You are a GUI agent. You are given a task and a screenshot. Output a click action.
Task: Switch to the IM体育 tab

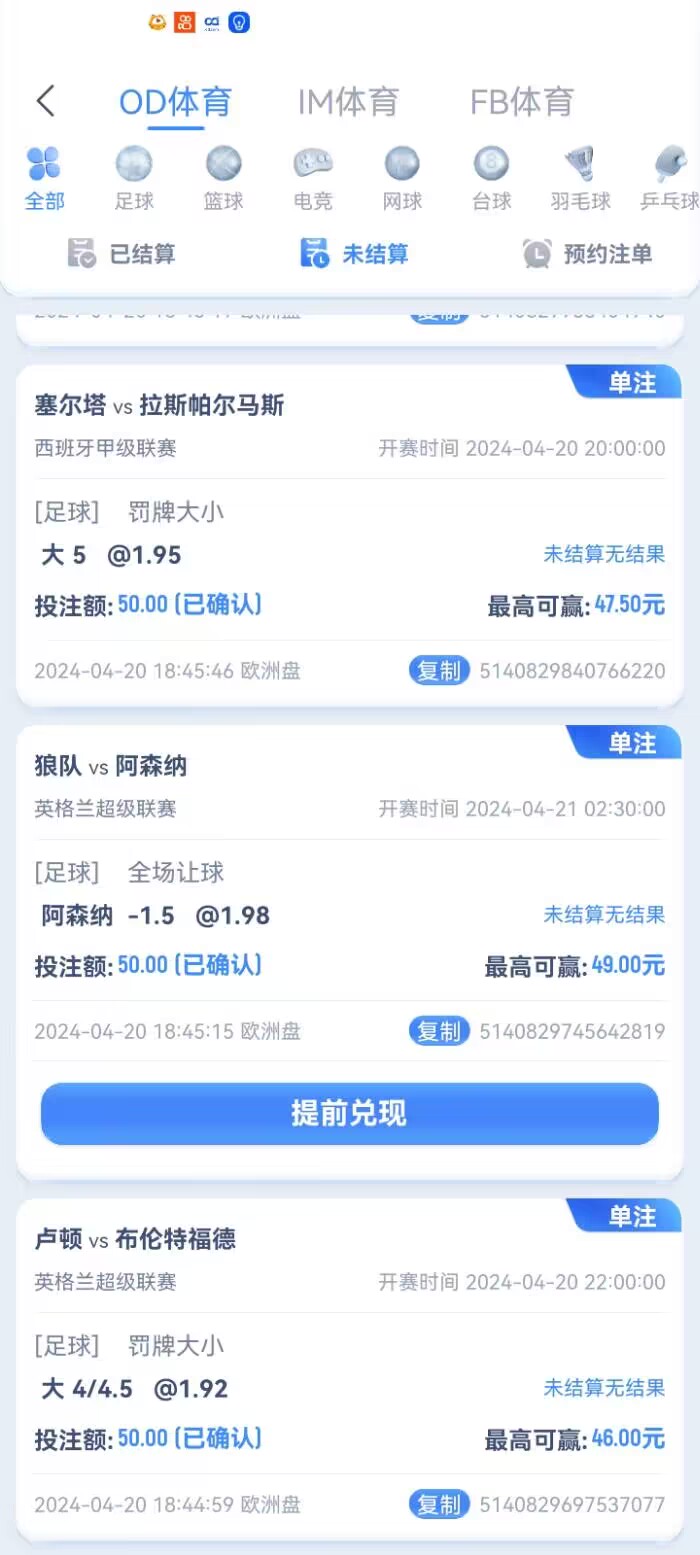pyautogui.click(x=348, y=101)
